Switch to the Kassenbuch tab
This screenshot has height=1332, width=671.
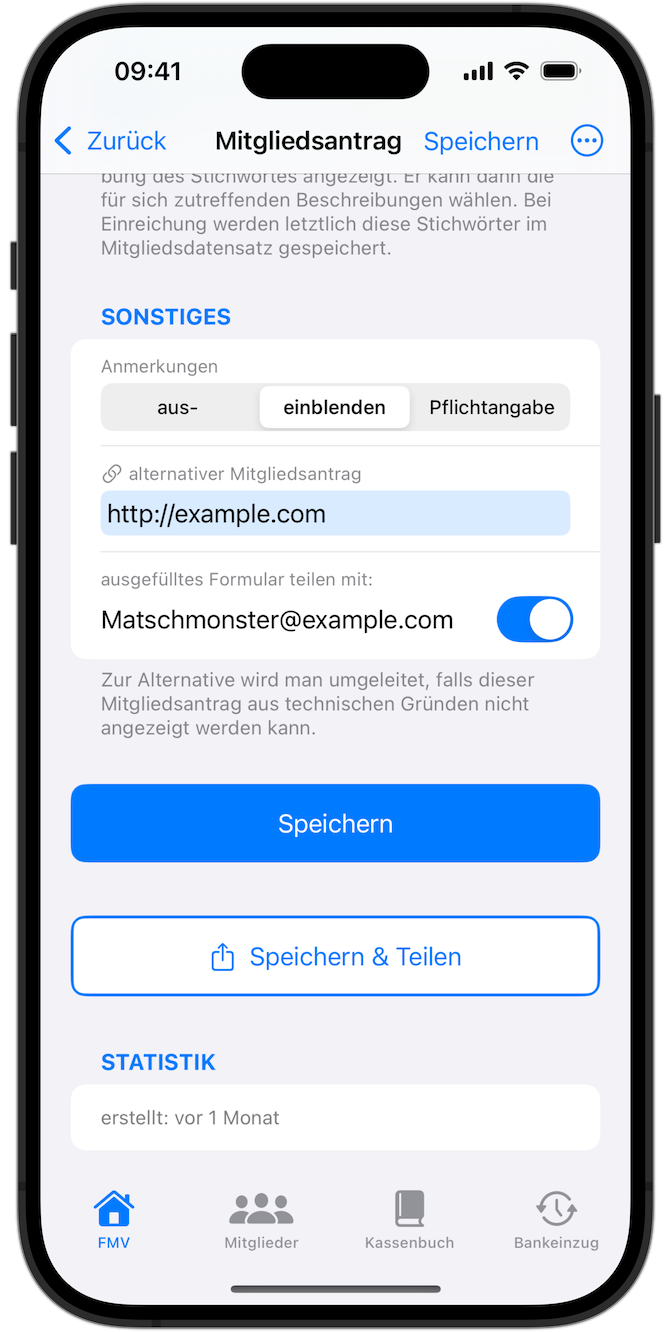point(409,1220)
